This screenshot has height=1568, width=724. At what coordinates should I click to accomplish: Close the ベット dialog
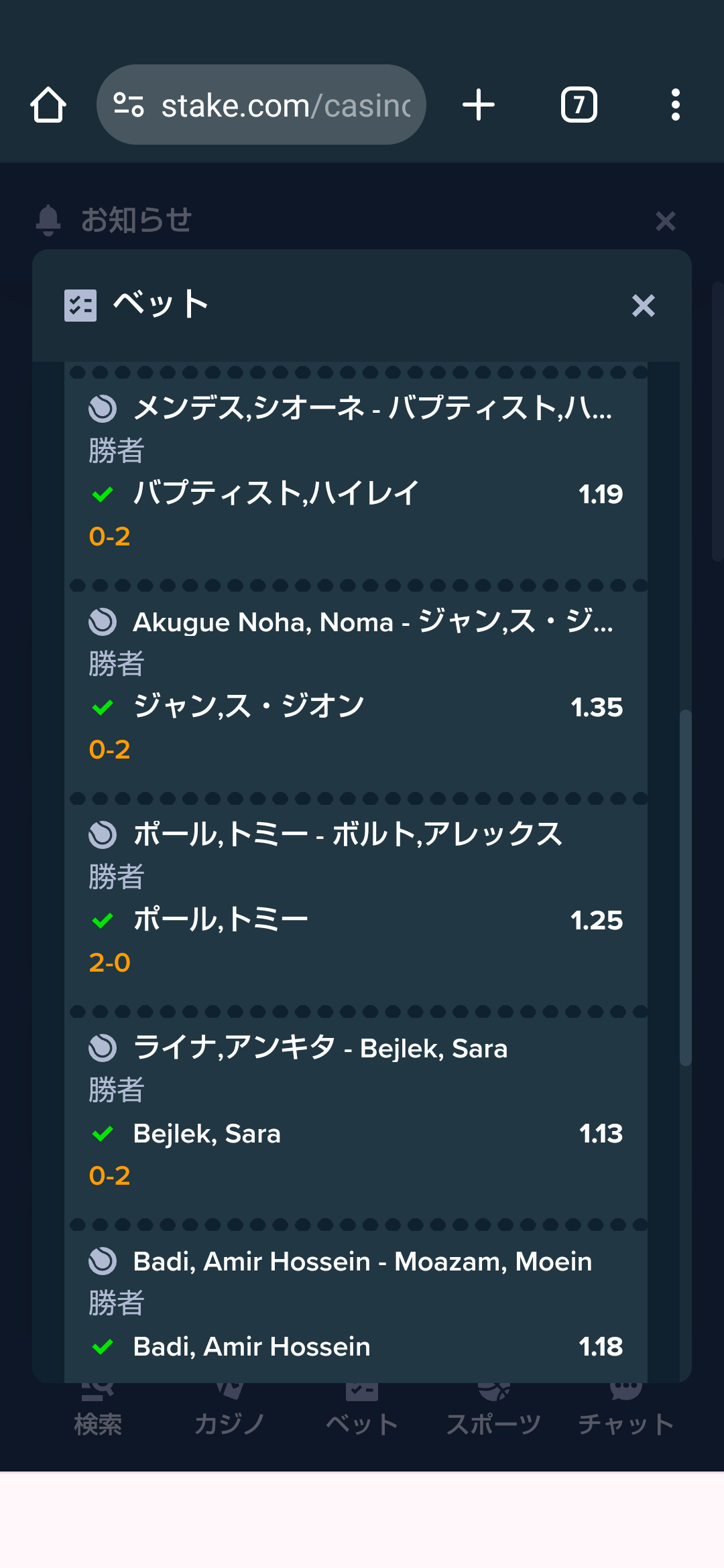tap(643, 306)
